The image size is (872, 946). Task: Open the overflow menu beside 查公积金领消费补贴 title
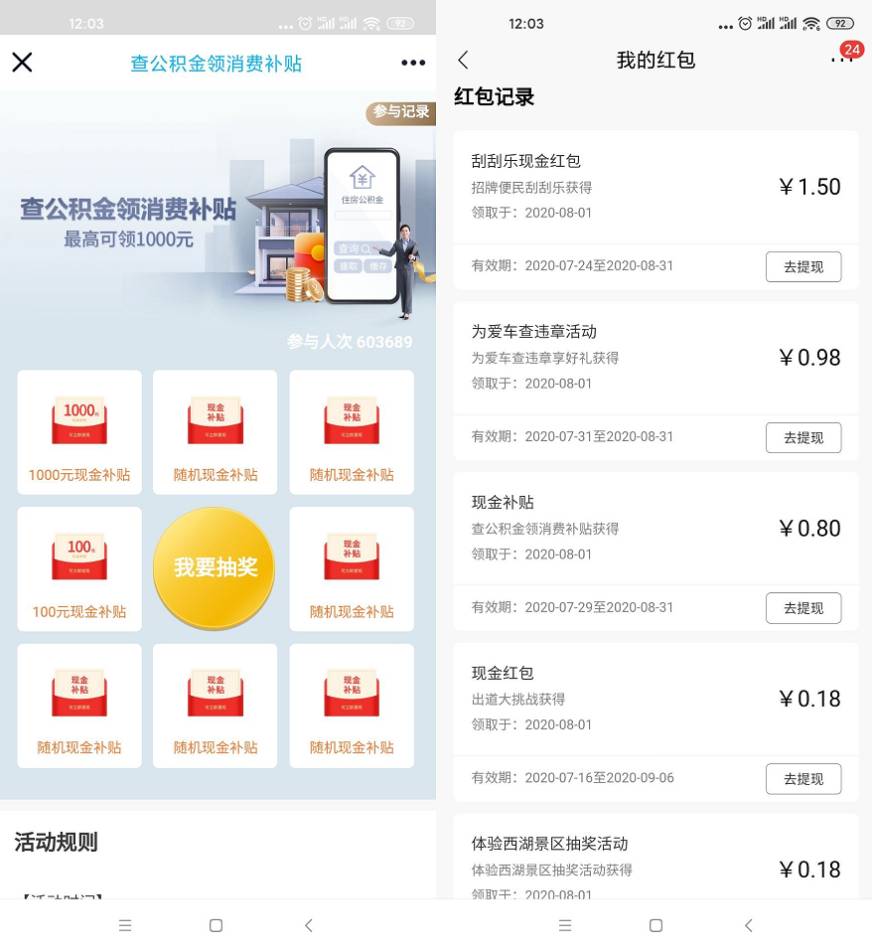413,63
